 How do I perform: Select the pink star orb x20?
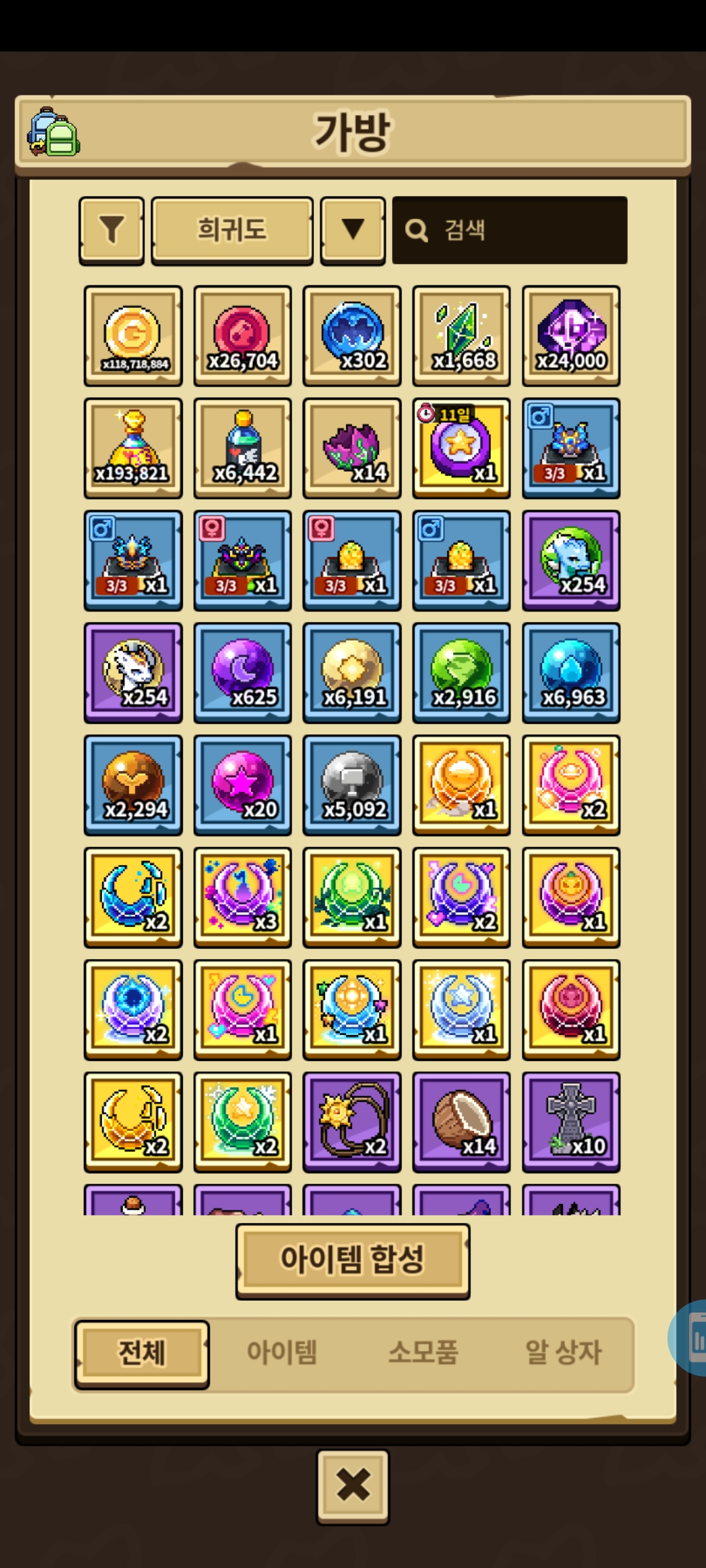coord(243,785)
